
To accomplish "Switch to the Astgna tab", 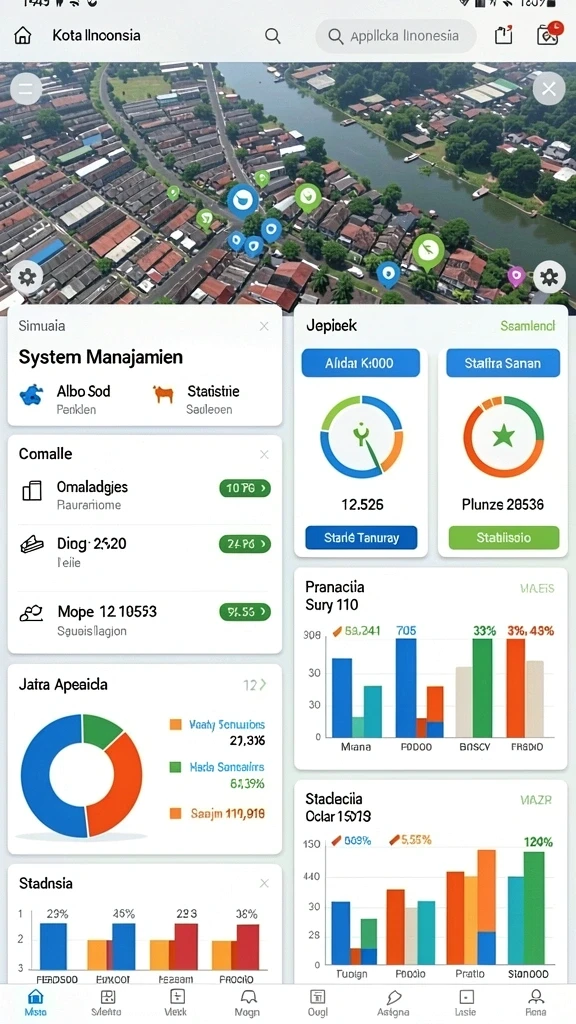I will click(393, 1002).
